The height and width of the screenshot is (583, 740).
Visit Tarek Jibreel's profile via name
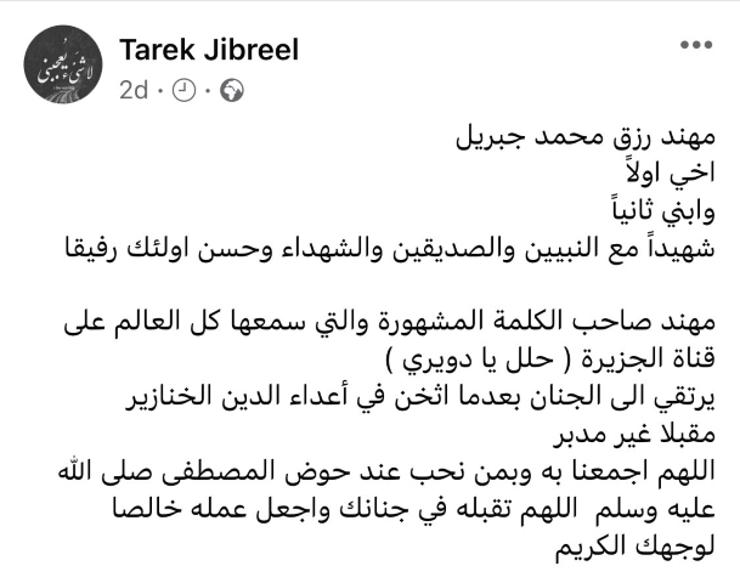pyautogui.click(x=208, y=50)
